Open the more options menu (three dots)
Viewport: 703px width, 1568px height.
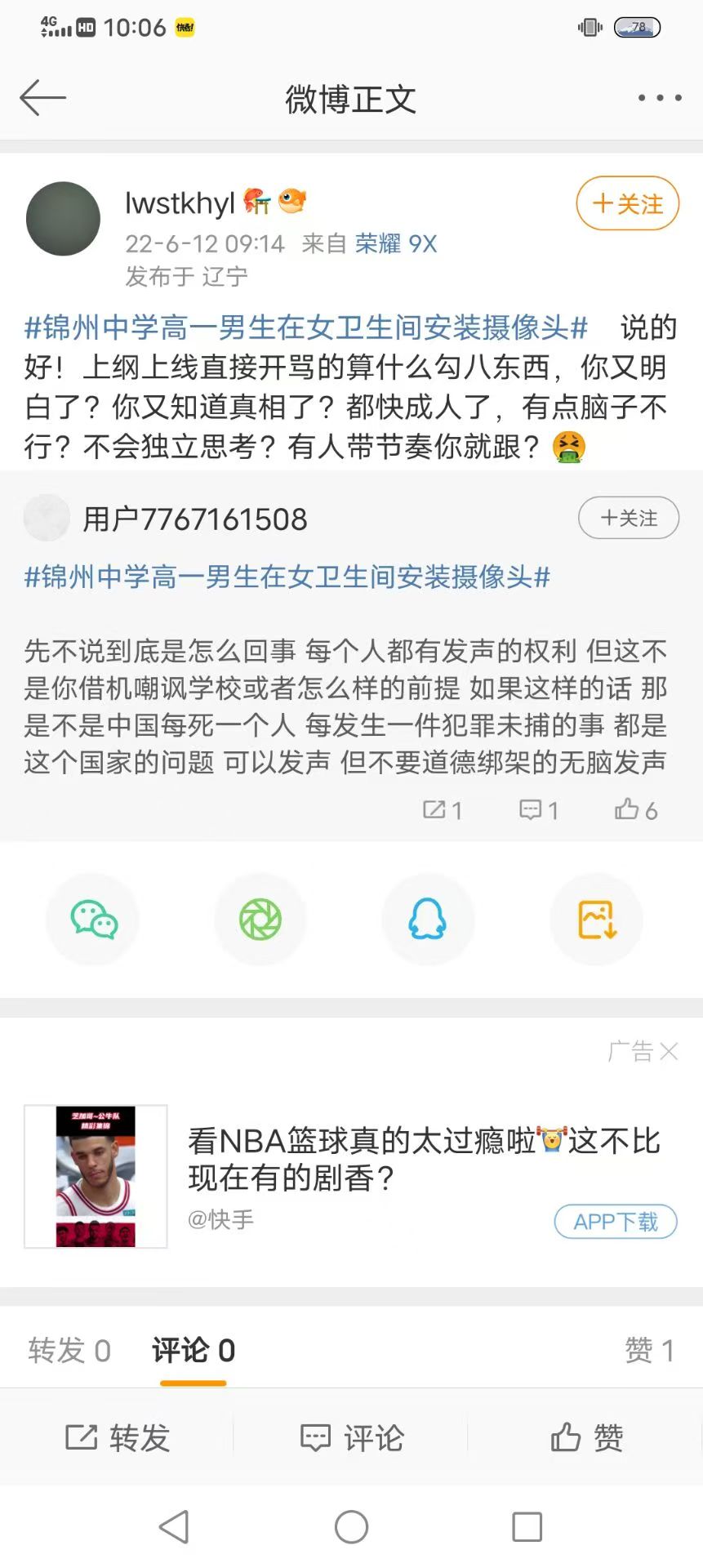pyautogui.click(x=658, y=97)
